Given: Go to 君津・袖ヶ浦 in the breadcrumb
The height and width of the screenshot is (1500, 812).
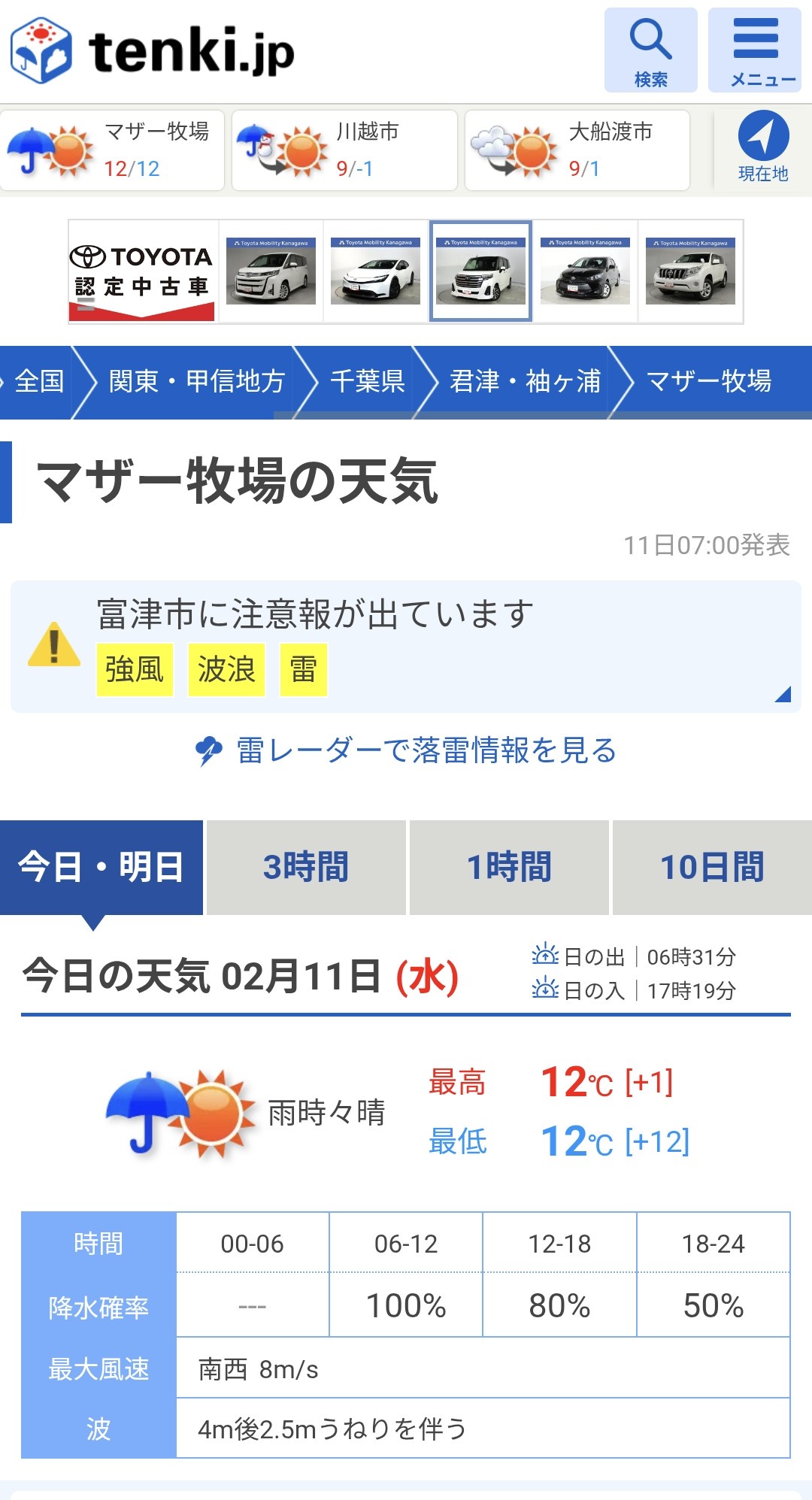Looking at the screenshot, I should coord(525,381).
